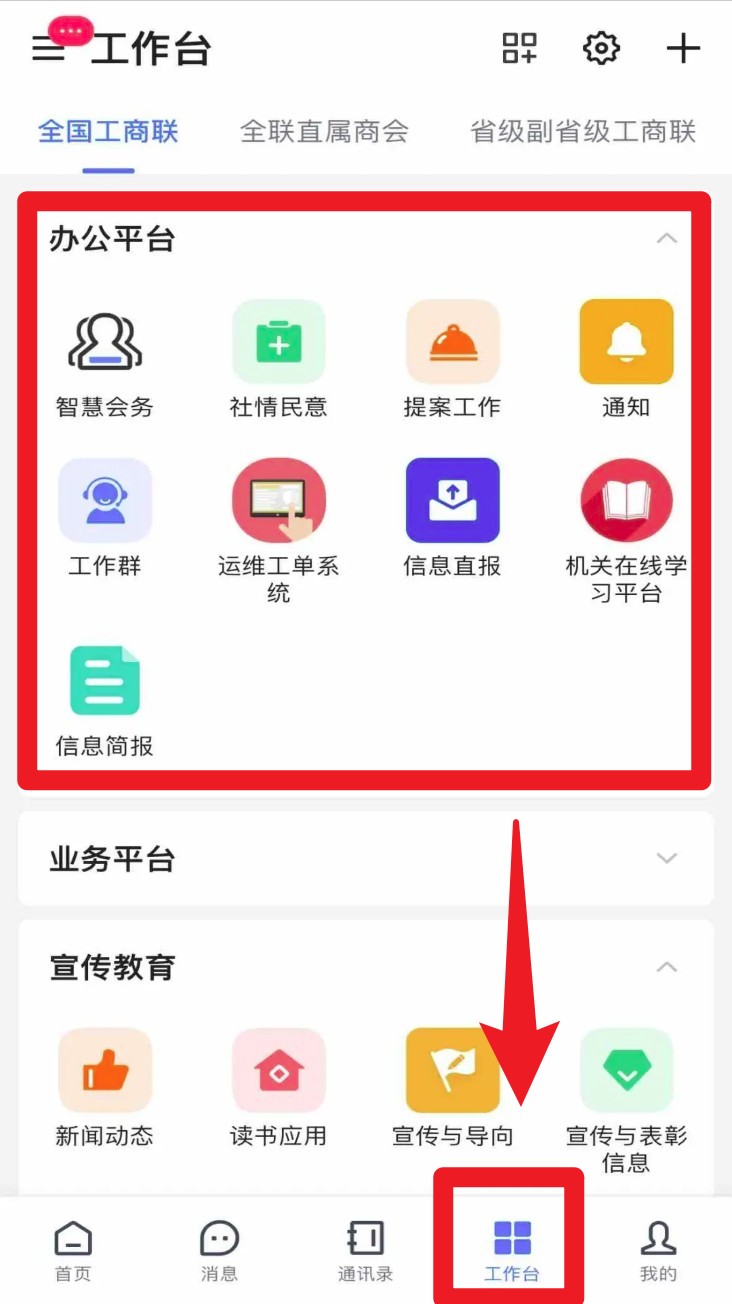The height and width of the screenshot is (1304, 732).
Task: Switch to 省级副省级工商联 tab
Action: [583, 131]
